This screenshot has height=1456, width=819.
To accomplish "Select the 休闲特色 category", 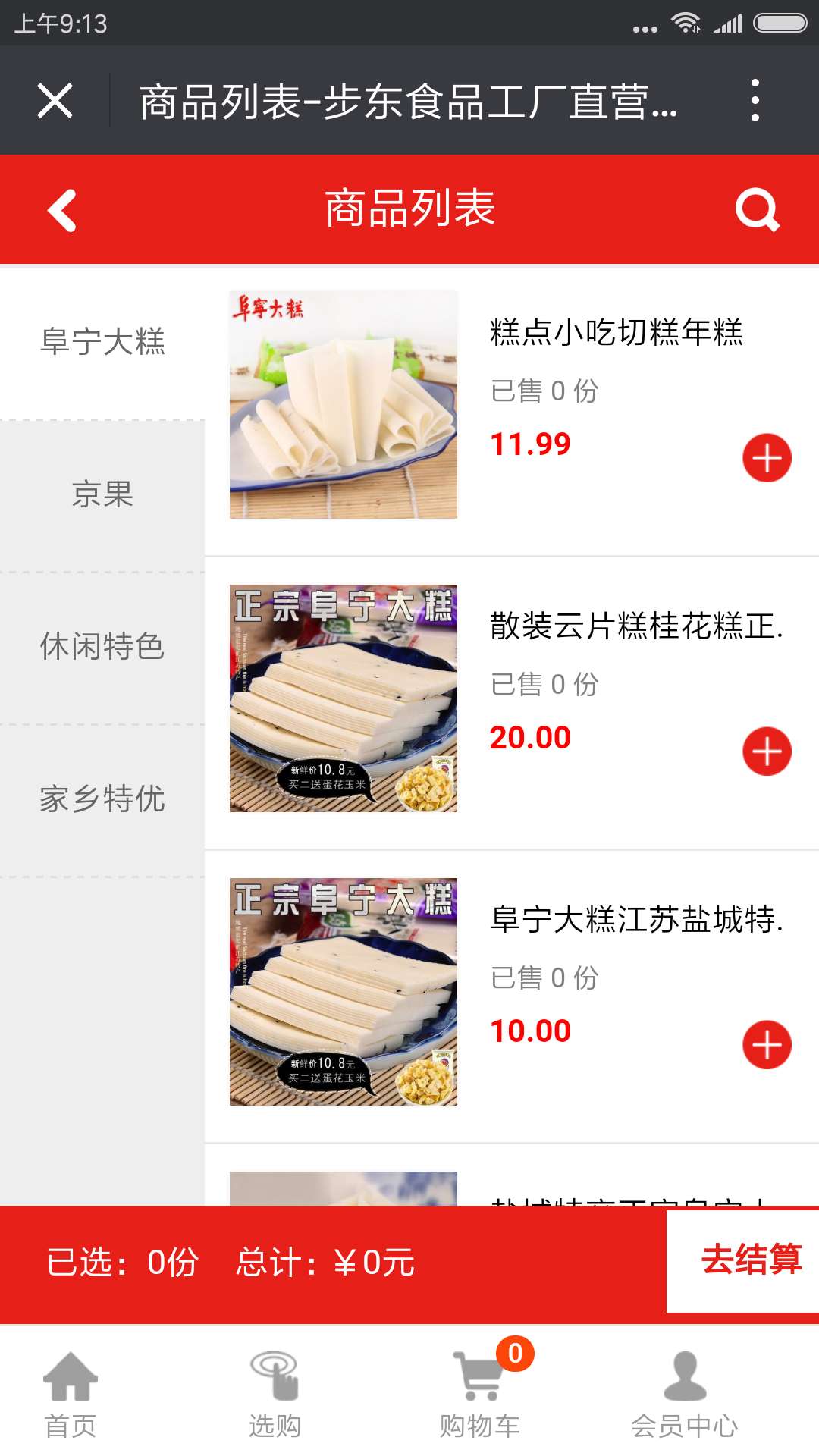I will (x=102, y=647).
